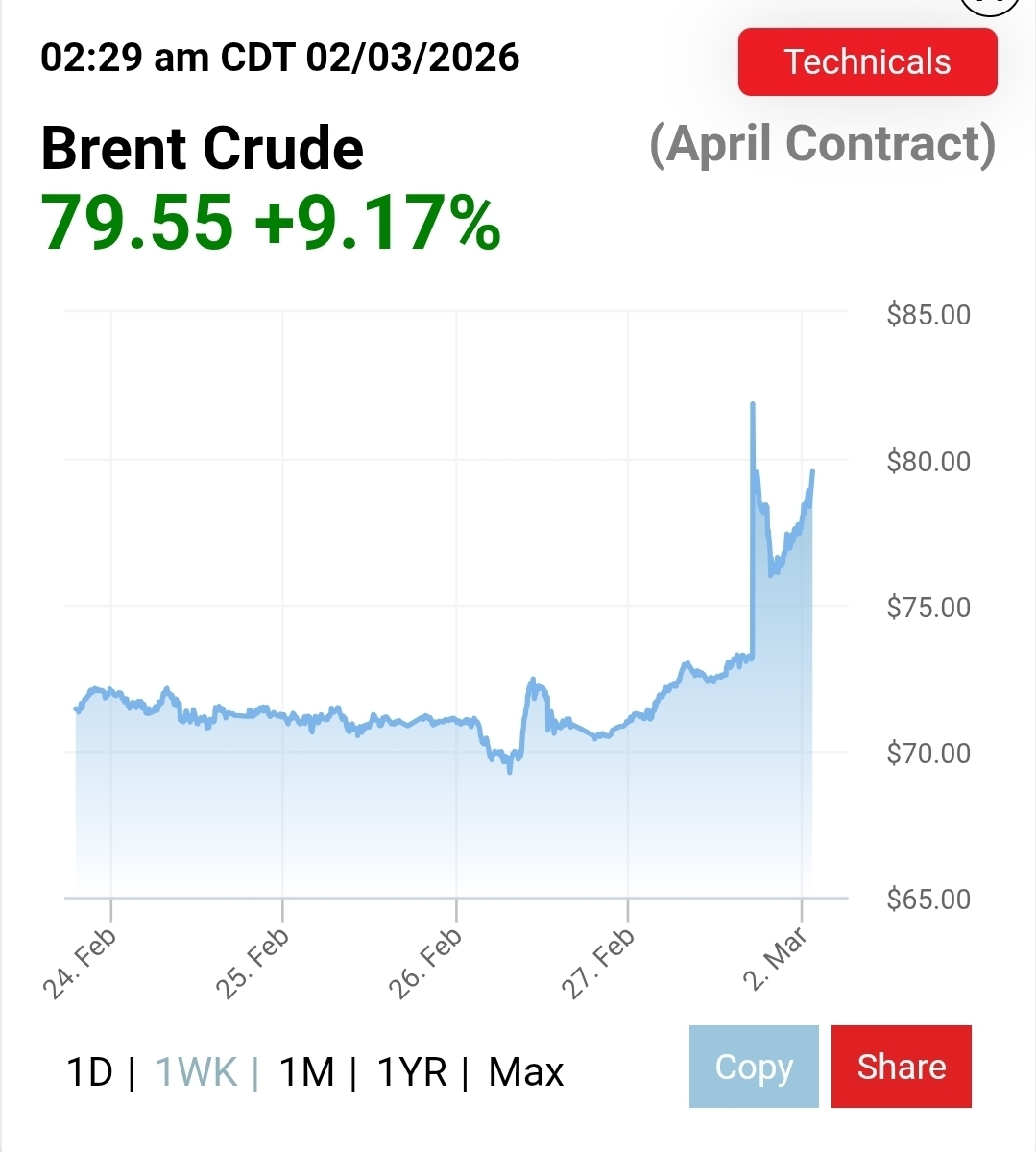The height and width of the screenshot is (1152, 1036).
Task: Select the Max chart range
Action: [525, 1071]
